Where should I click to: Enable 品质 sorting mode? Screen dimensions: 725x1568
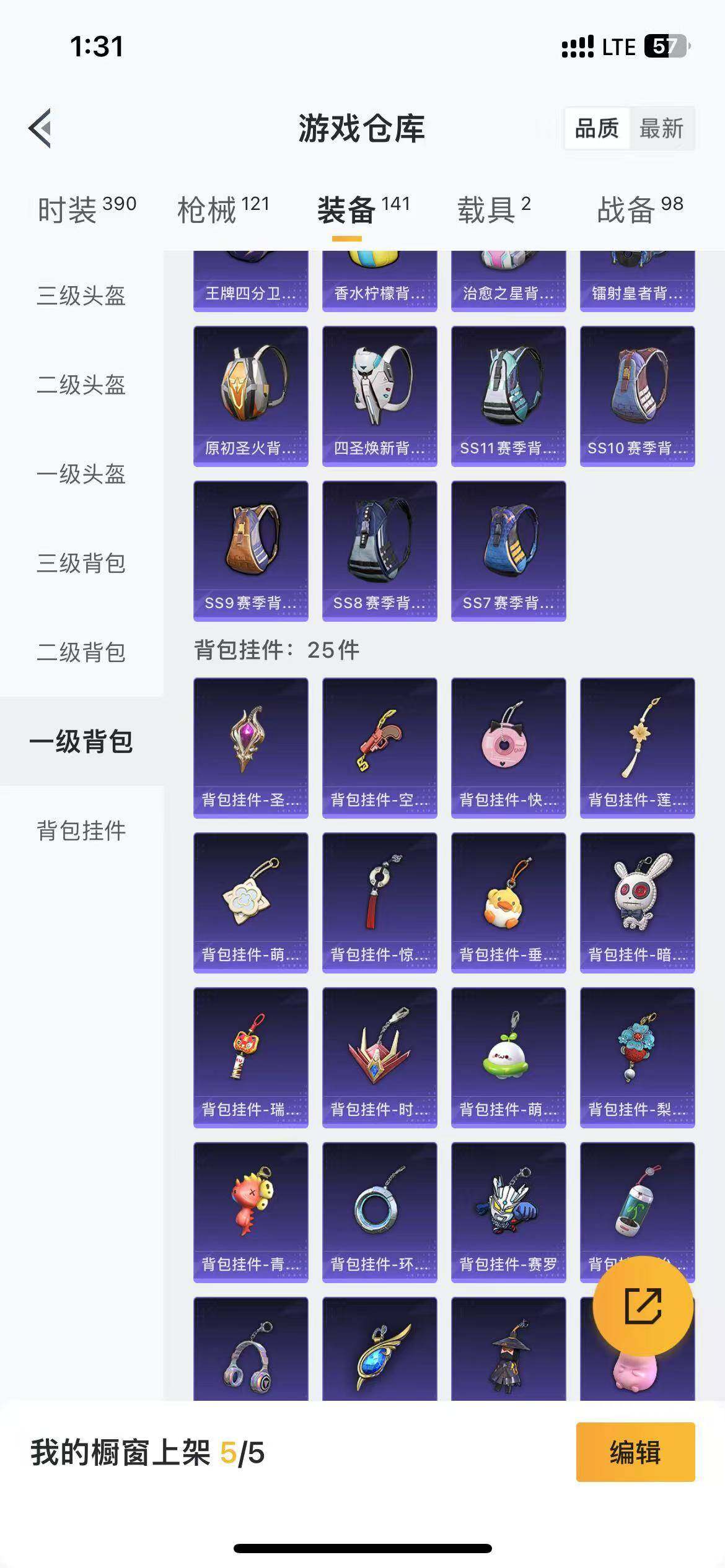coord(597,129)
